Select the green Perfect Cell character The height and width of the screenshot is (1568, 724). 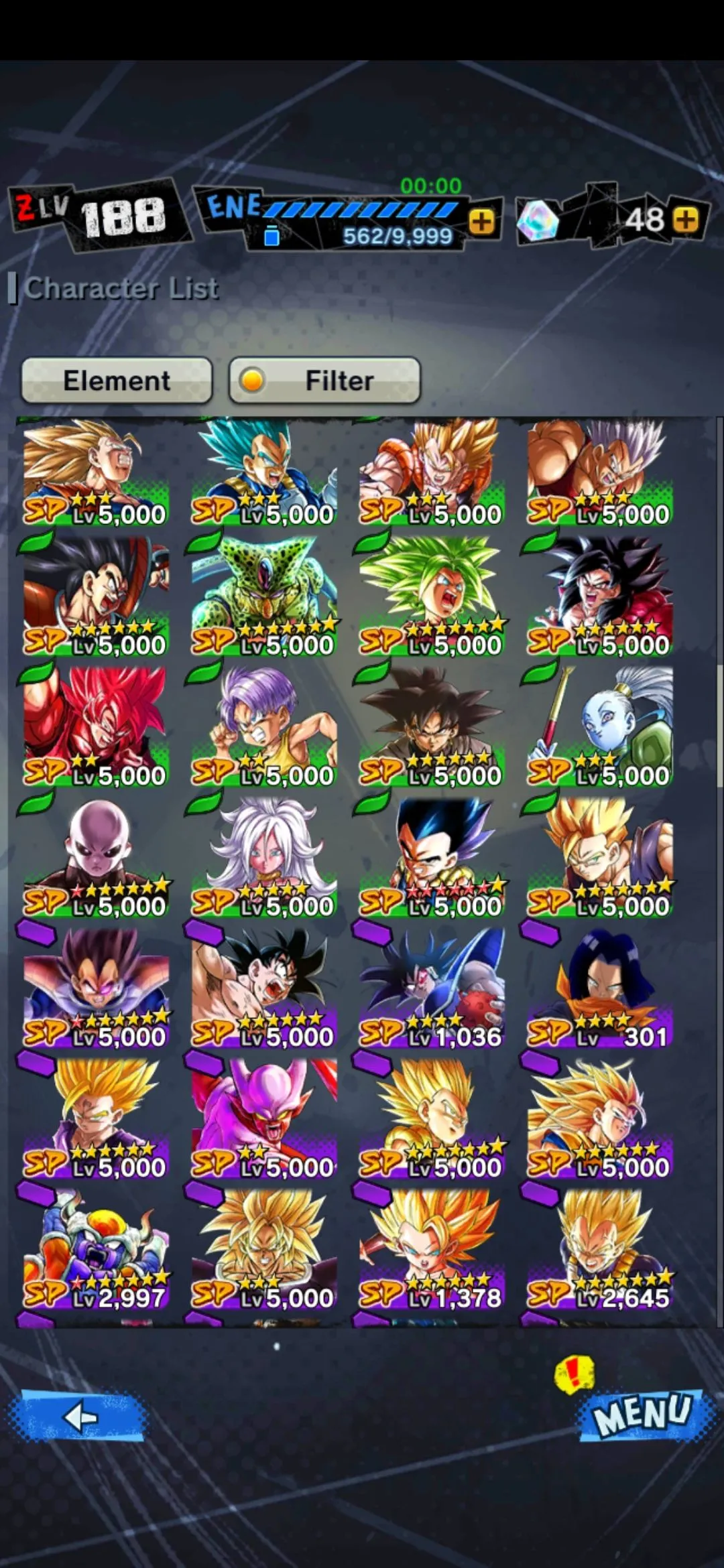tap(264, 596)
